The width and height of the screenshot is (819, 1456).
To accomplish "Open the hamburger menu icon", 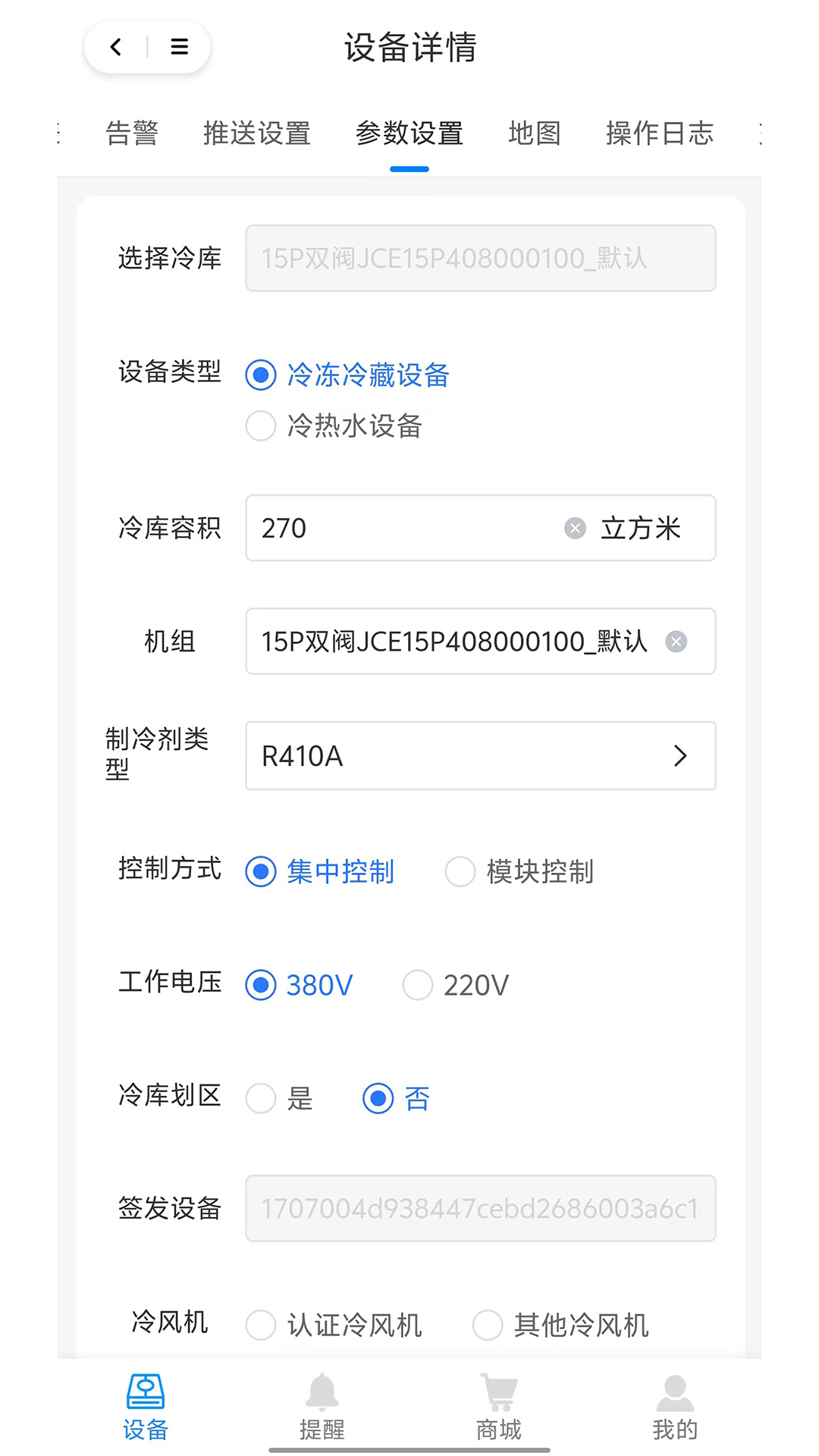I will point(180,46).
